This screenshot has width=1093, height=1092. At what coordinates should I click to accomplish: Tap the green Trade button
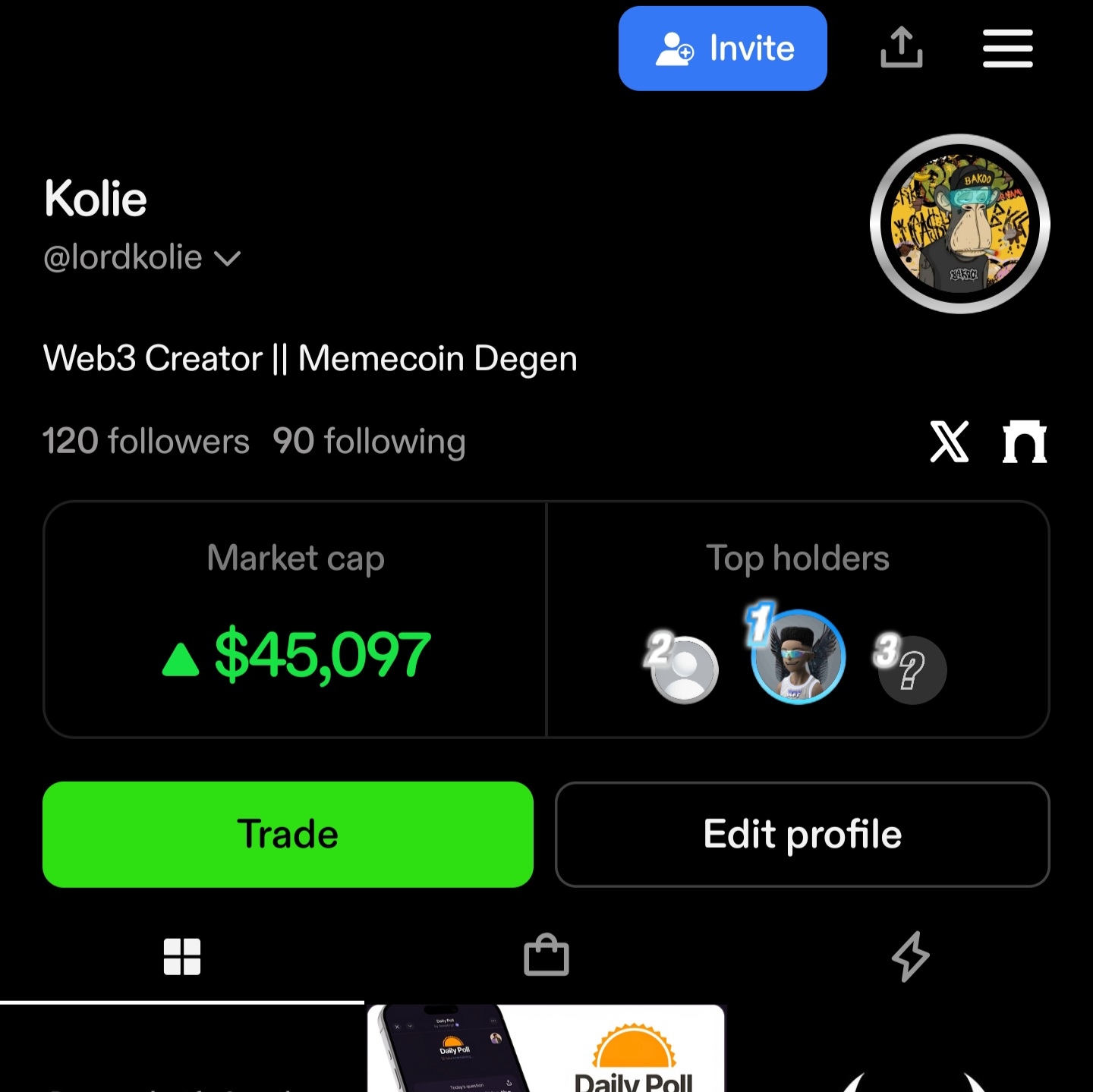click(288, 834)
